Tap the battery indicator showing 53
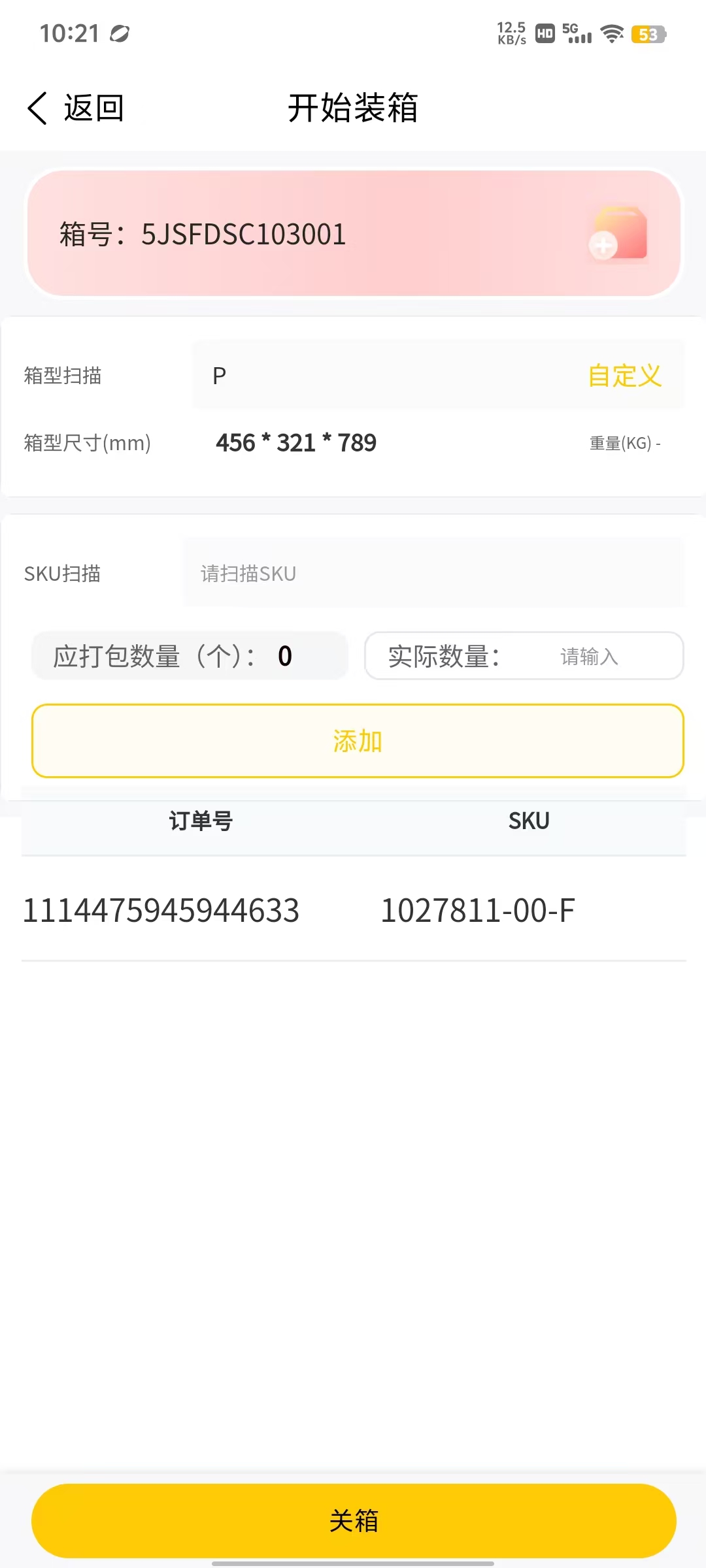 (649, 34)
